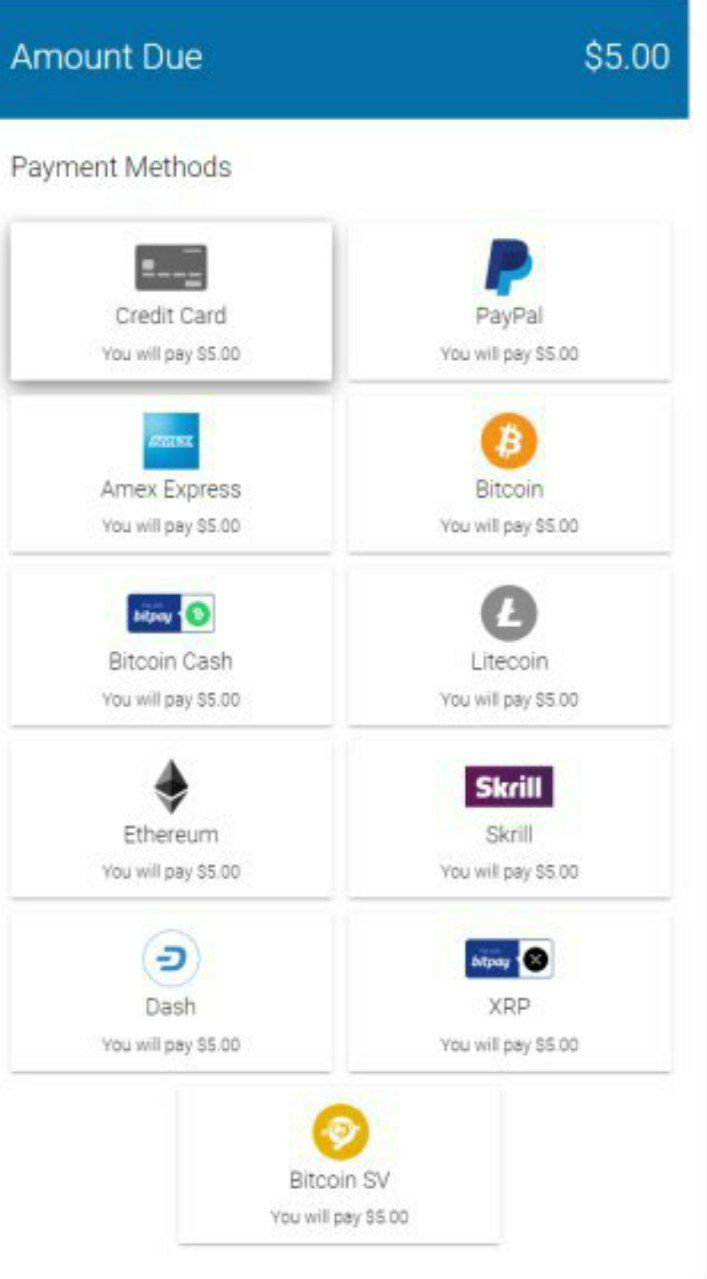Pick XRP as payment method
Image resolution: width=707 pixels, height=1279 pixels.
[509, 992]
